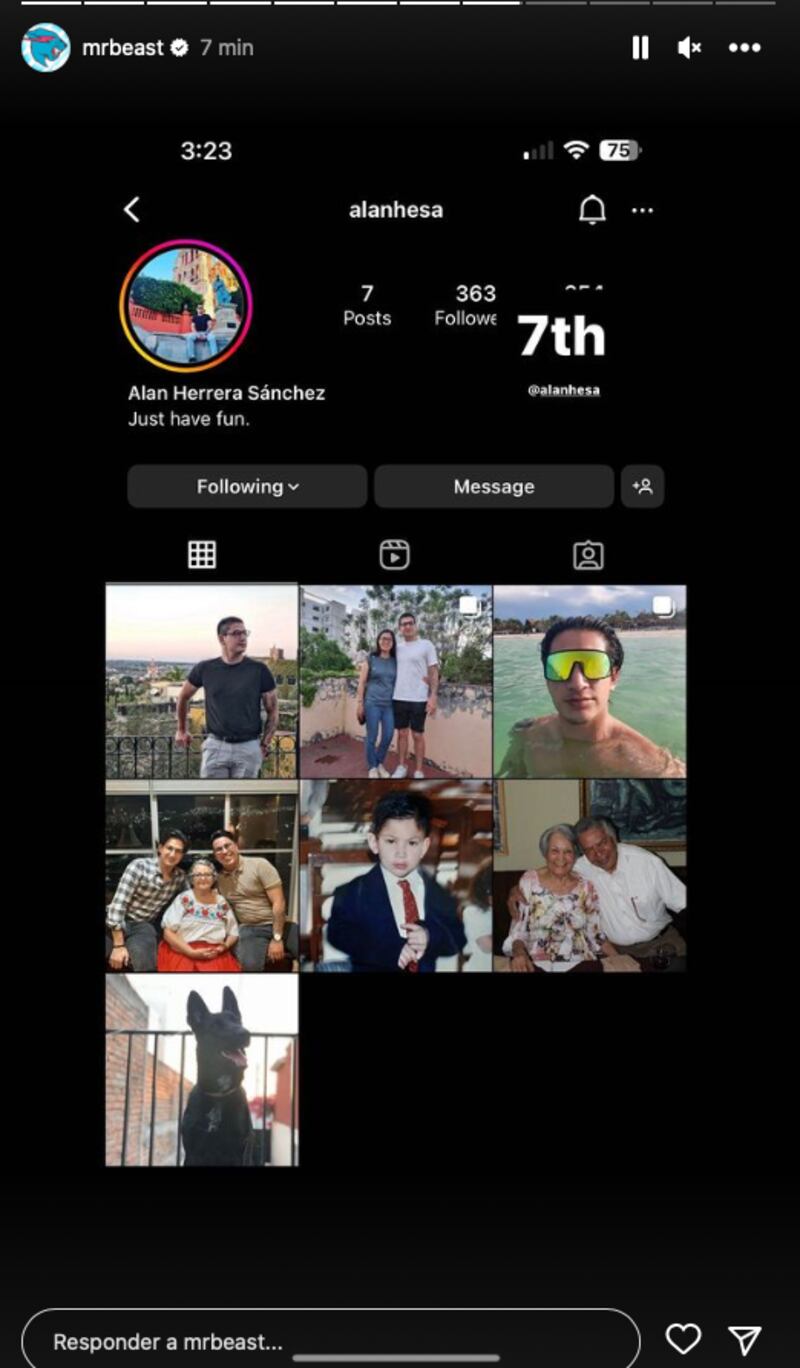800x1368 pixels.
Task: Open the story's three-dot options menu
Action: click(x=745, y=47)
